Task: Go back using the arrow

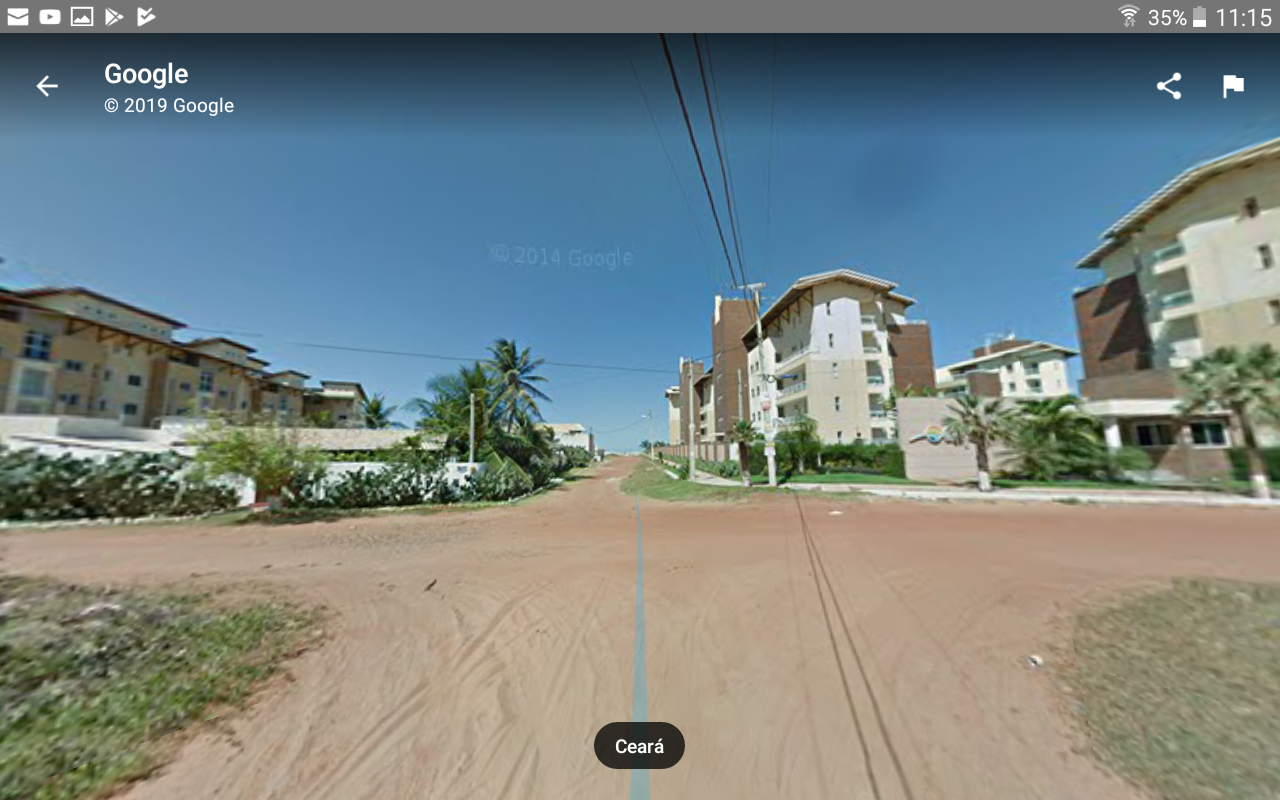Action: (47, 86)
